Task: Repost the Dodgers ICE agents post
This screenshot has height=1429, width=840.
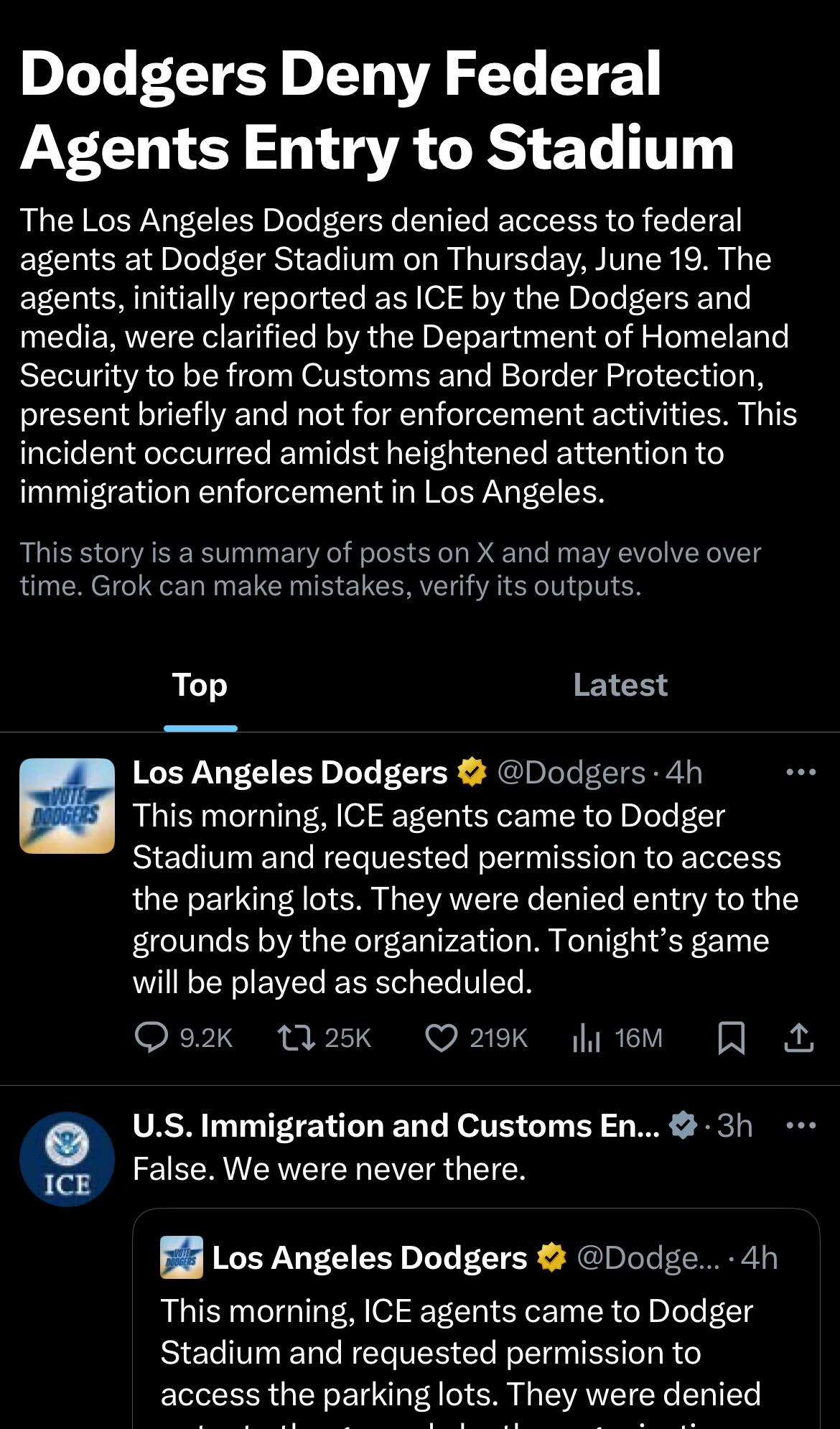Action: (x=325, y=1038)
